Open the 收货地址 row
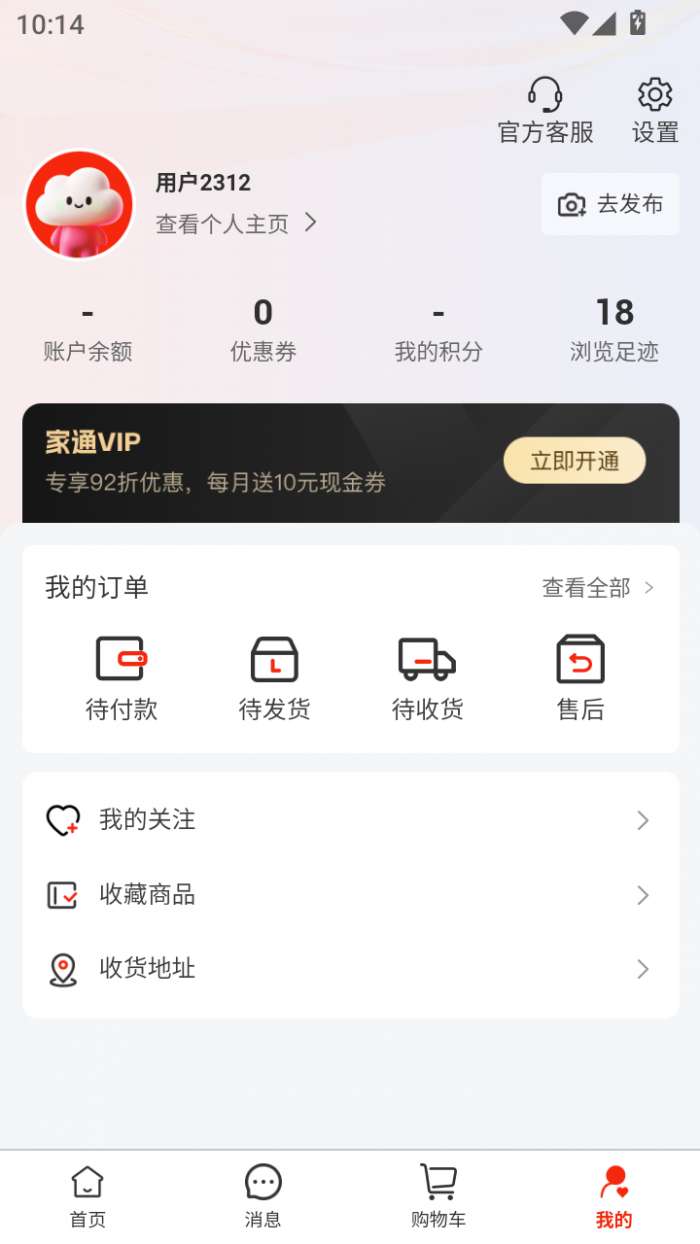The height and width of the screenshot is (1244, 700). 350,969
